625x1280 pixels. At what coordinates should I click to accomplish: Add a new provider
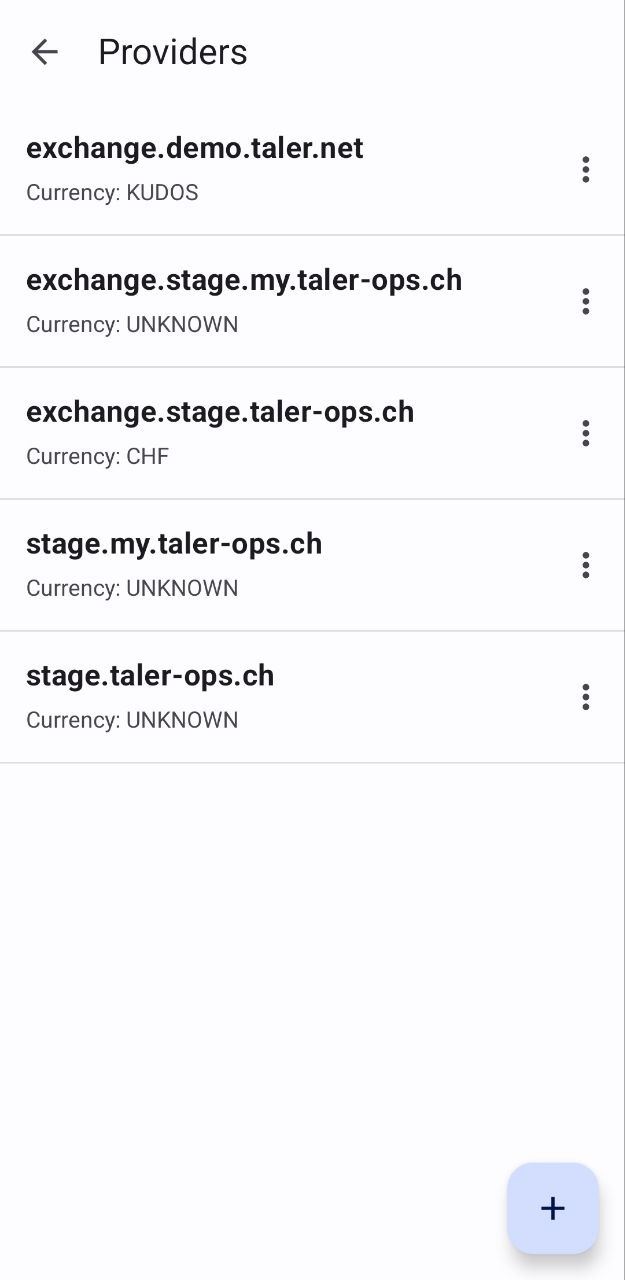coord(552,1208)
